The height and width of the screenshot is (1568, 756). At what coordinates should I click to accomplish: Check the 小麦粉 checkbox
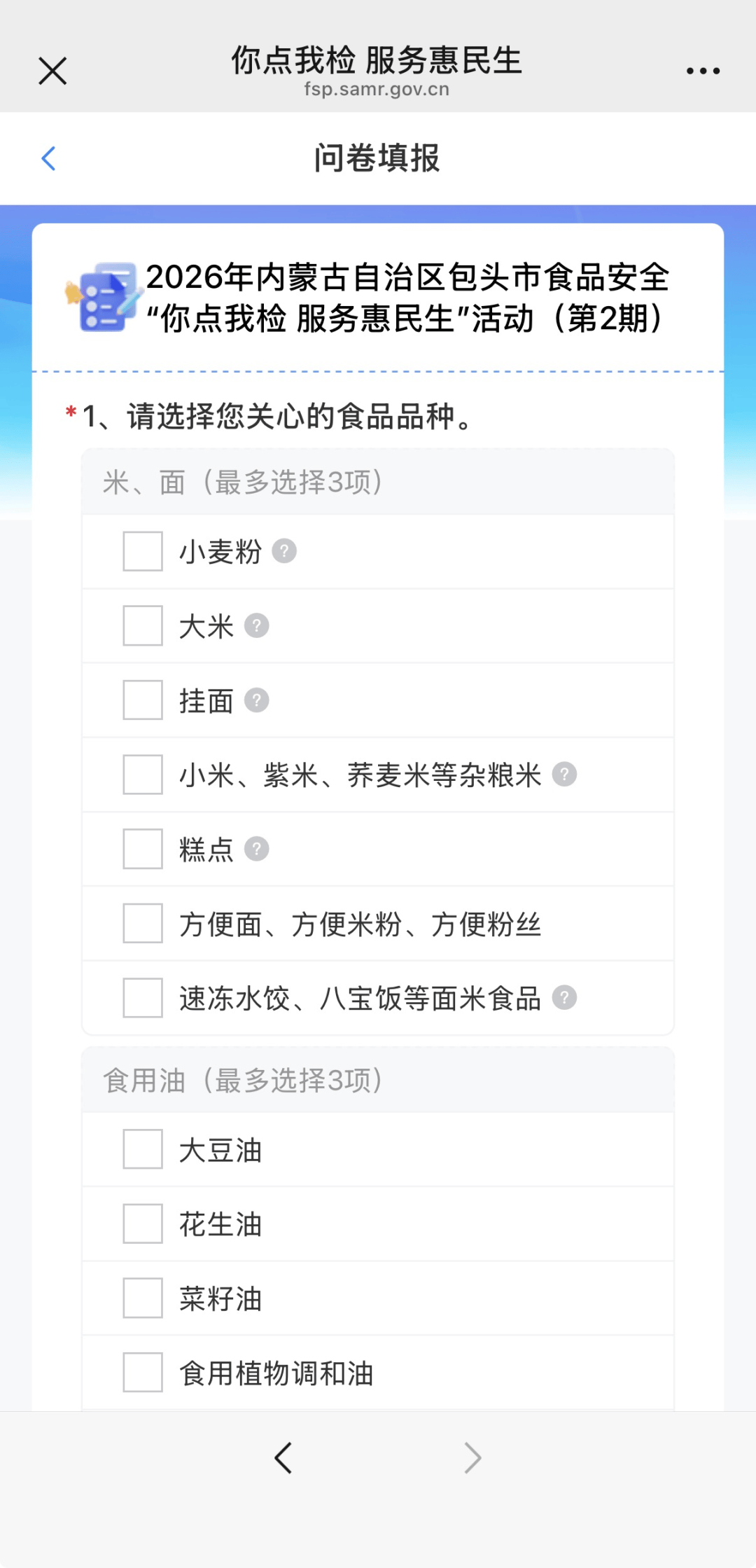[x=143, y=552]
